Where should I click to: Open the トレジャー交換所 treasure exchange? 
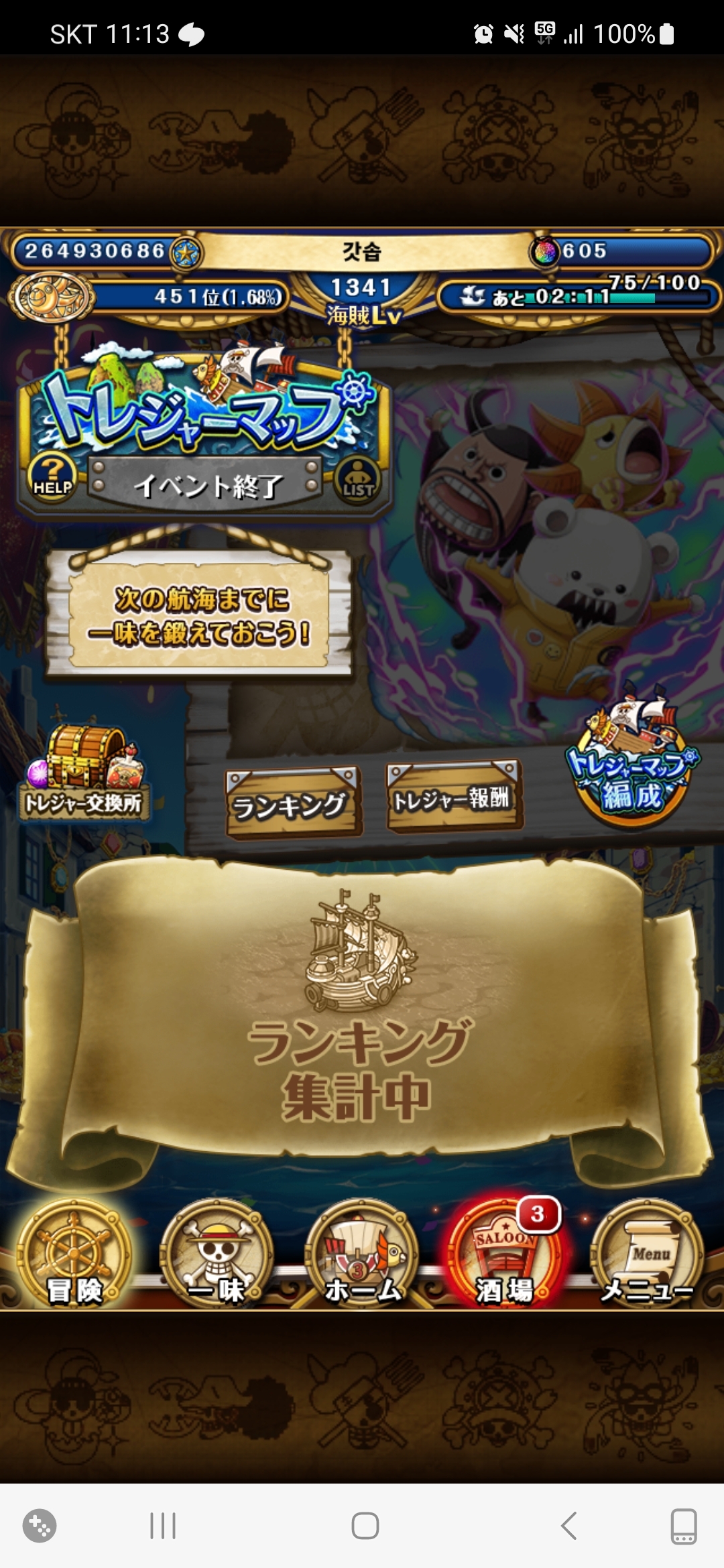tap(84, 775)
